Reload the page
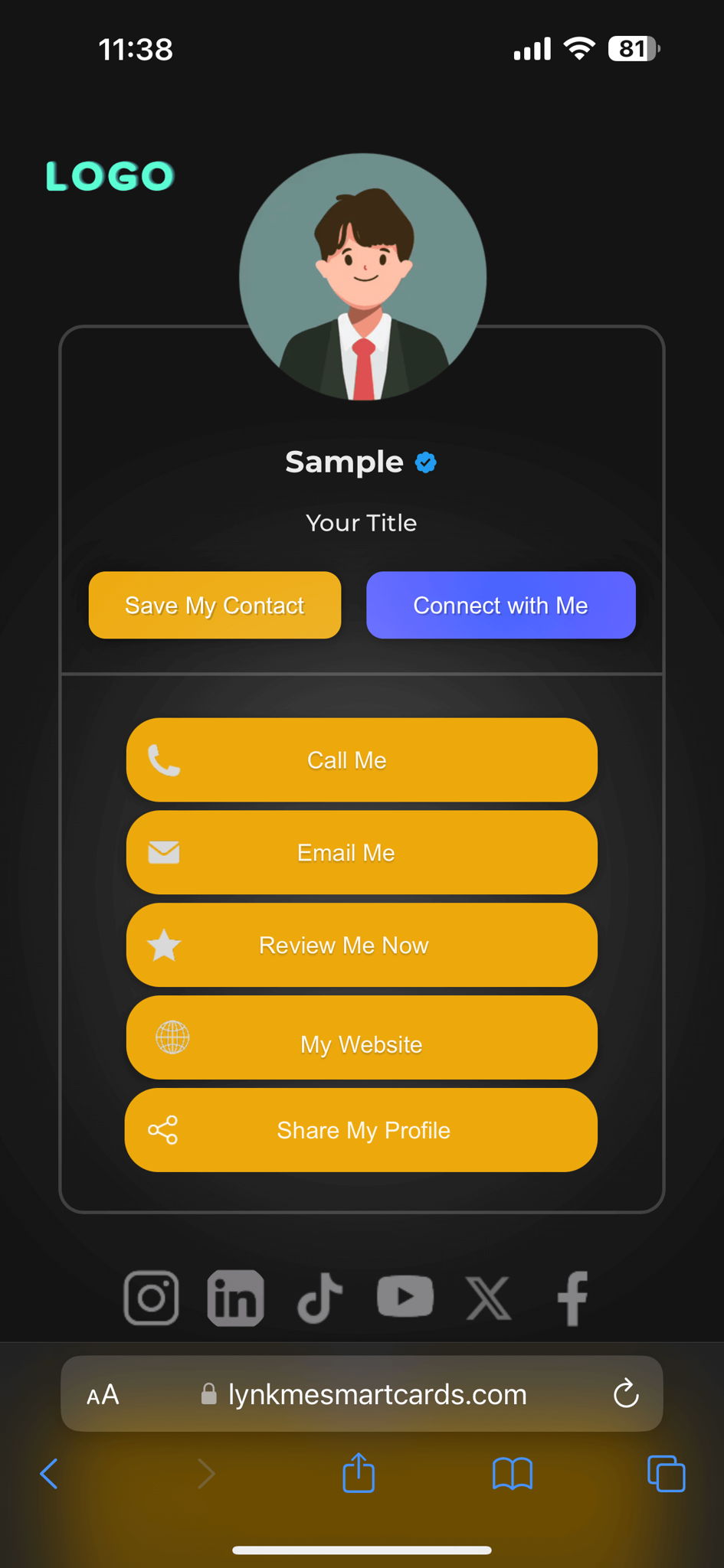Screen dimensions: 724x1568 (x=626, y=1394)
